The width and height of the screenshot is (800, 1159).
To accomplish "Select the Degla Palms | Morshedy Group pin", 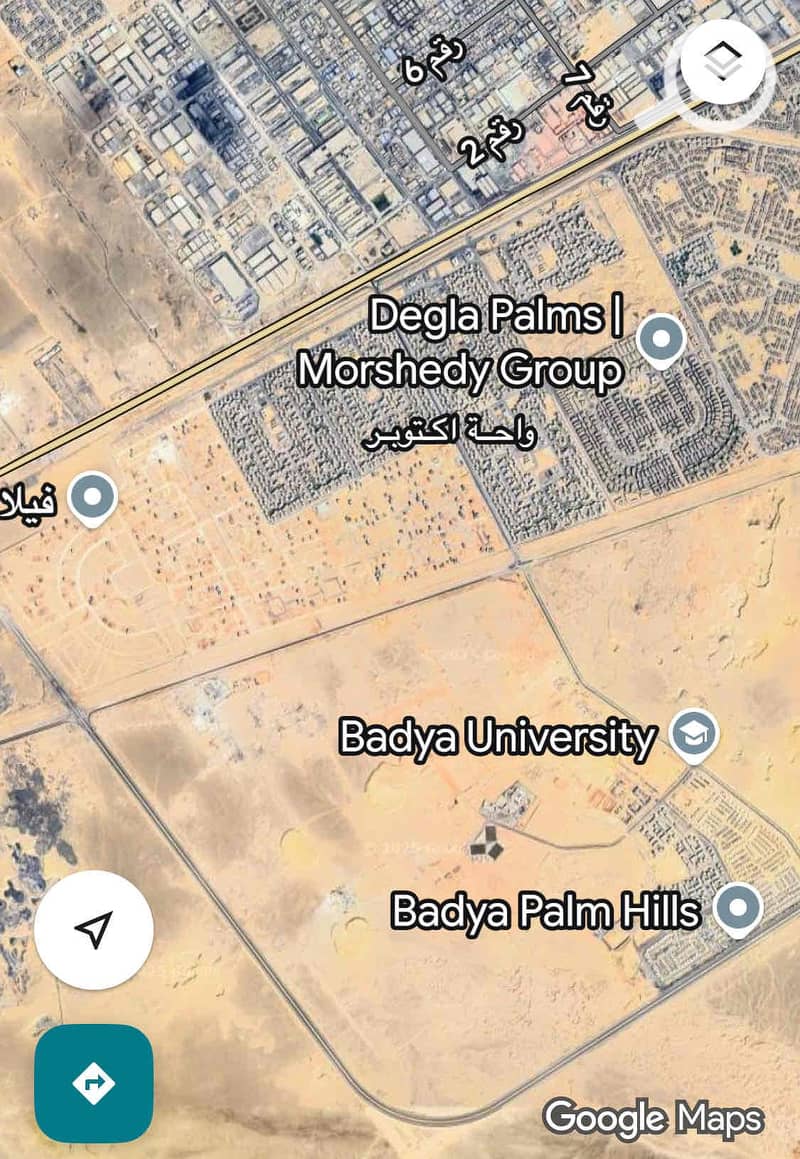I will click(660, 340).
